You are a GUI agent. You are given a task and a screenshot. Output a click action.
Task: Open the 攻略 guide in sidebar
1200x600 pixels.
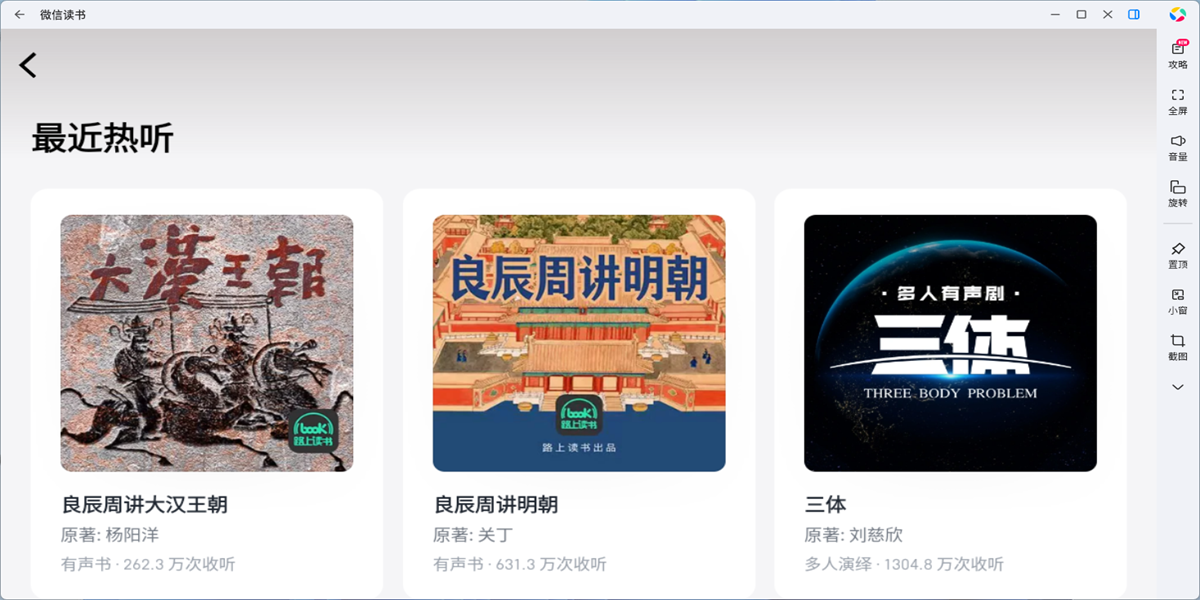1178,54
